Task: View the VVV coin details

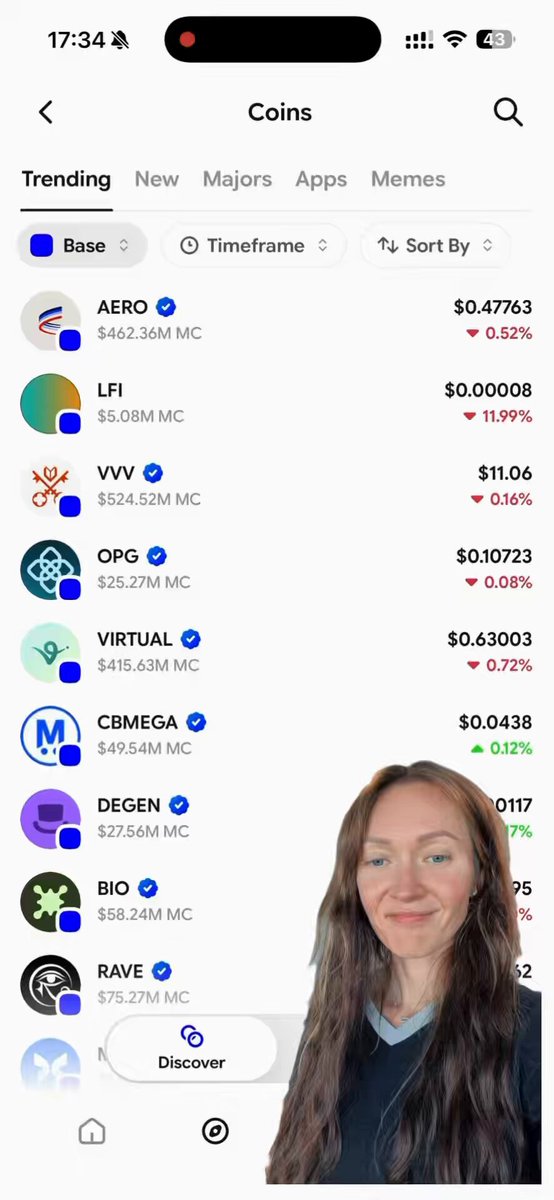Action: click(x=277, y=486)
